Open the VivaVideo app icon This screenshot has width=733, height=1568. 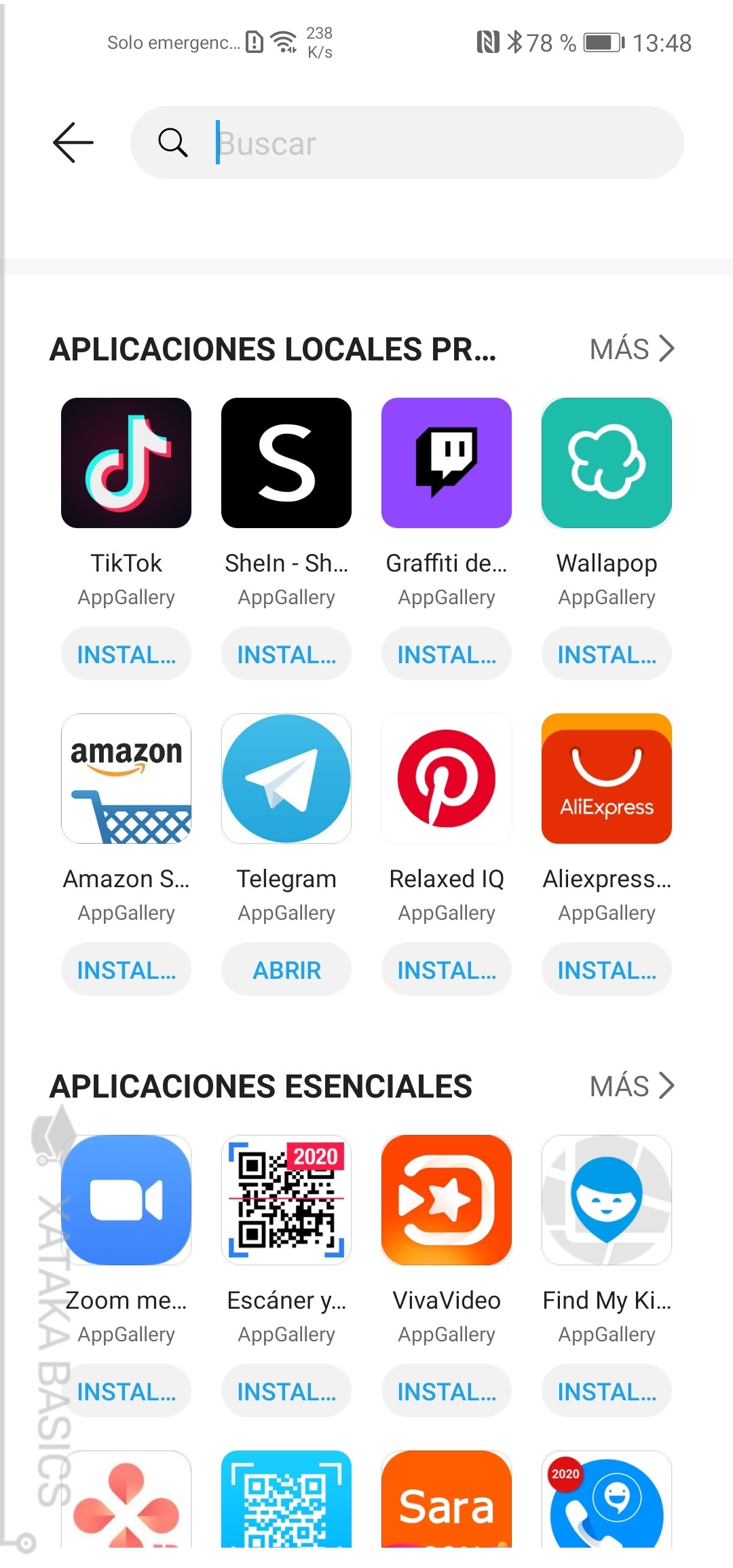coord(446,1201)
